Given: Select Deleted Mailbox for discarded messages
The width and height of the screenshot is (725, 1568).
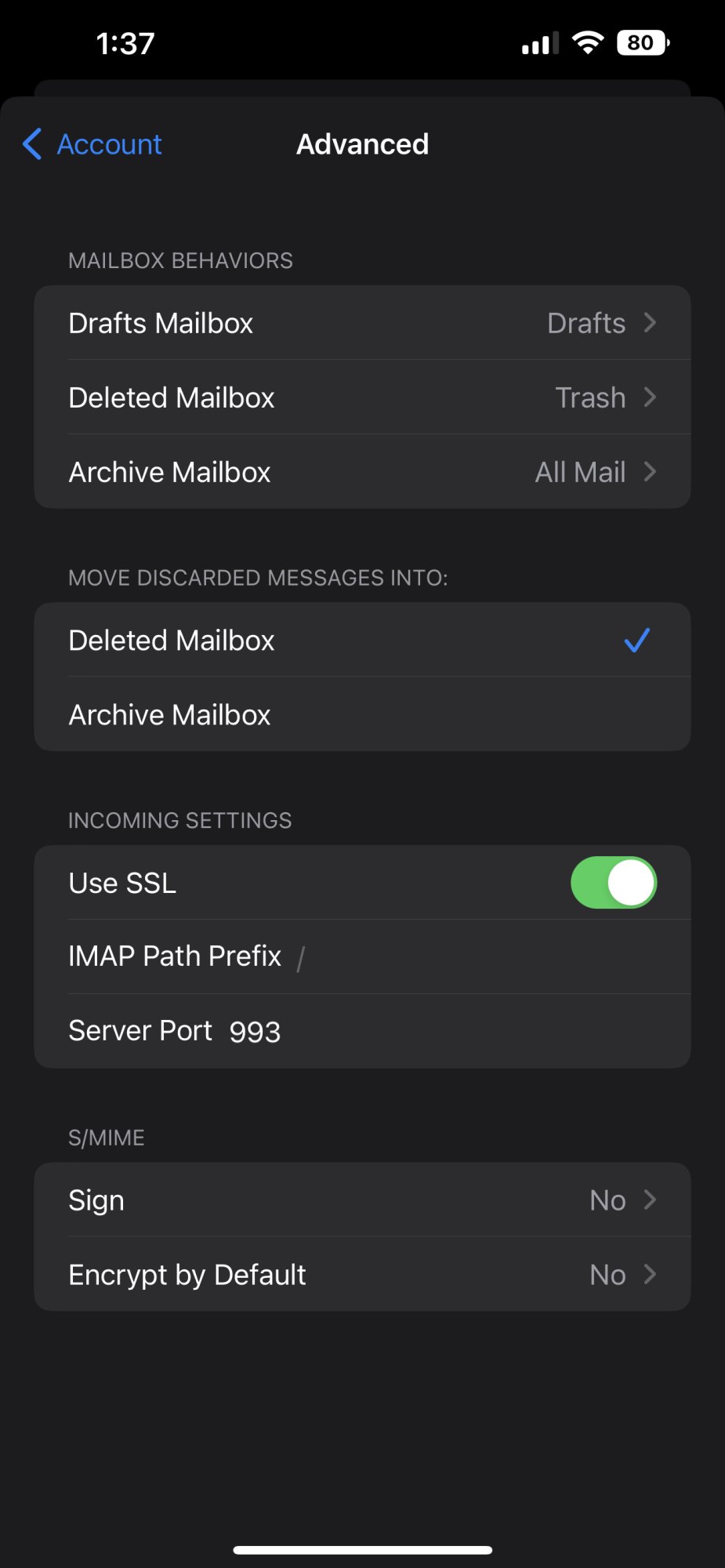Looking at the screenshot, I should point(362,641).
